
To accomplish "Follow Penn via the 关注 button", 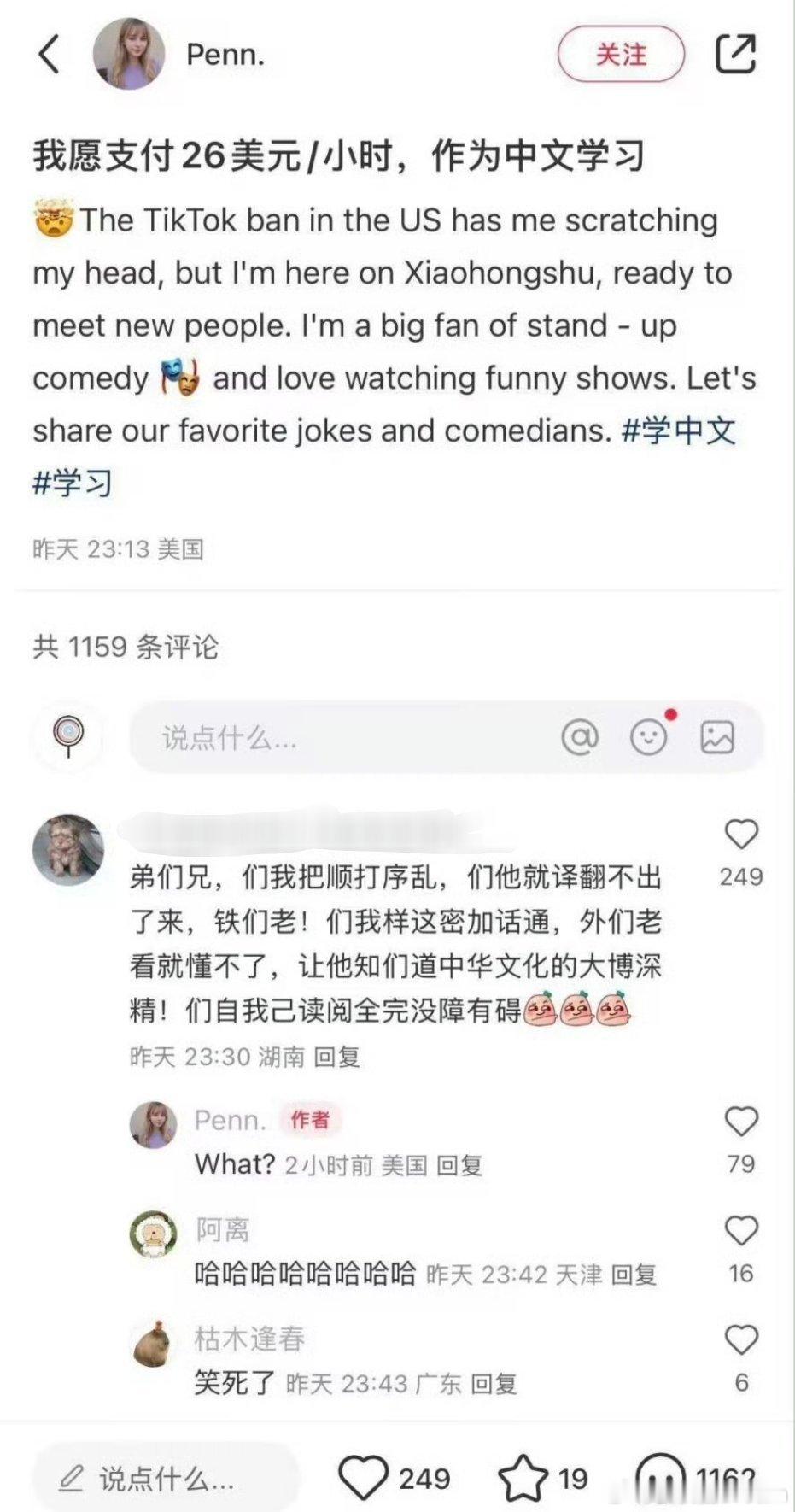I will pyautogui.click(x=623, y=53).
